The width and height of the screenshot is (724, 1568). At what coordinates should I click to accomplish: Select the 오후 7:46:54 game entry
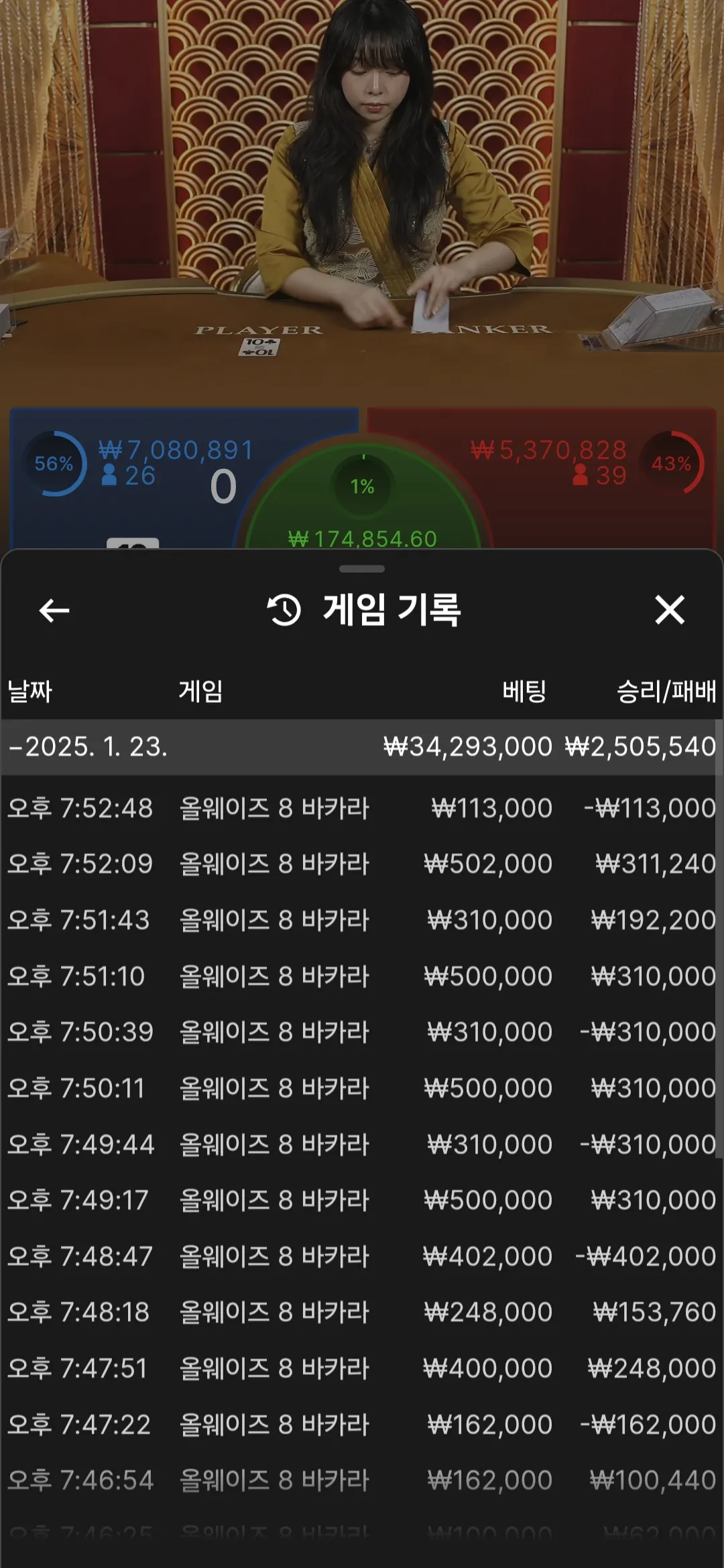pyautogui.click(x=362, y=1480)
